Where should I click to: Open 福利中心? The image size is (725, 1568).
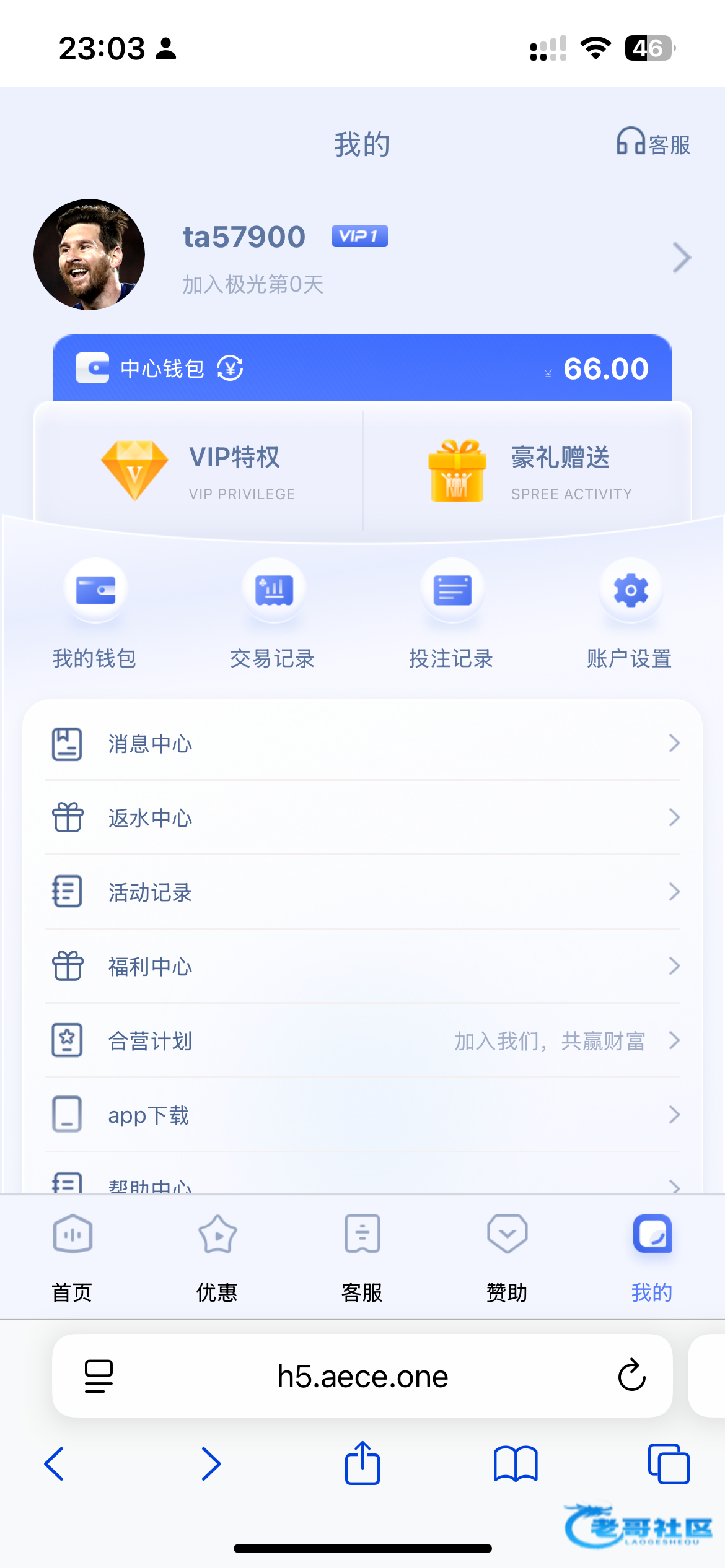[x=362, y=966]
